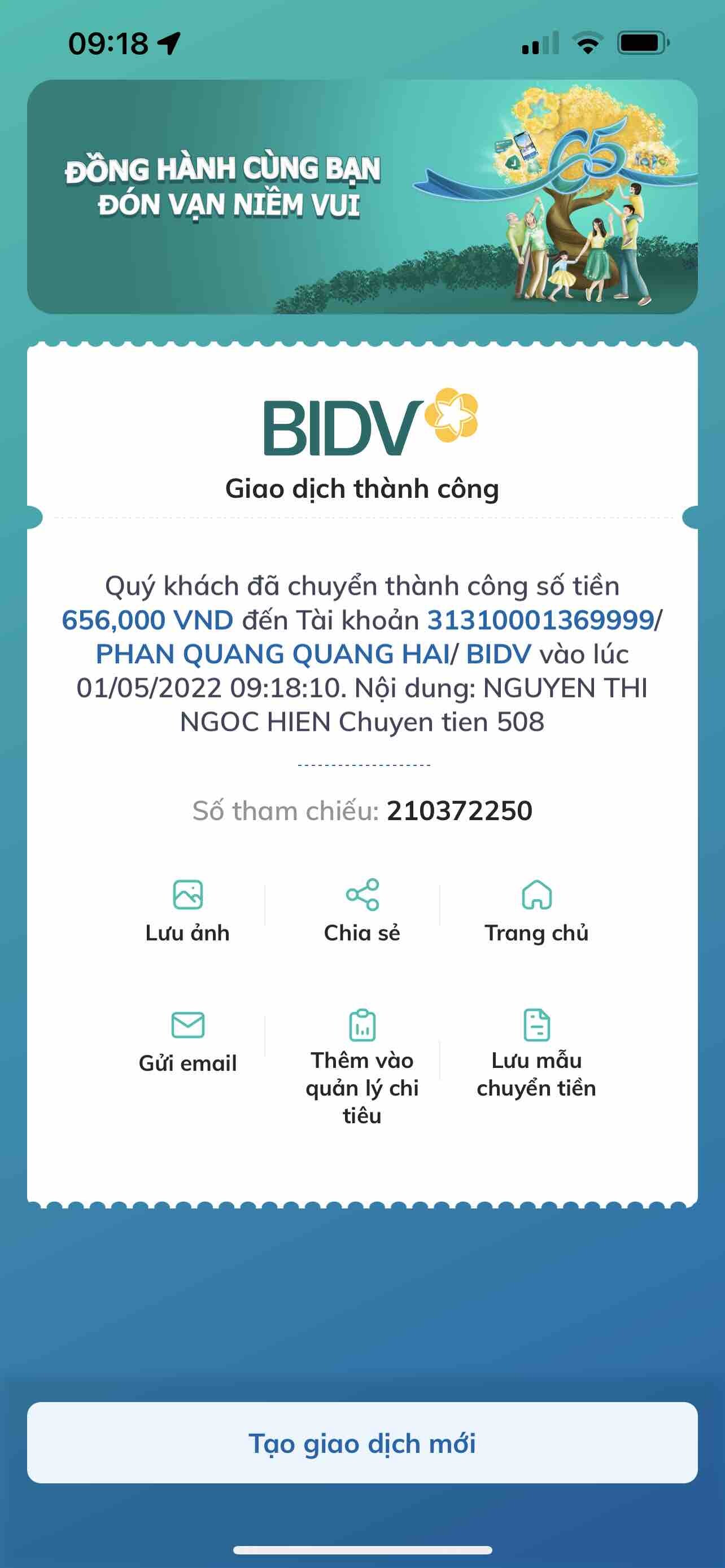Screen dimensions: 725x1568
Task: Go to Trang chủ home
Action: [x=536, y=910]
